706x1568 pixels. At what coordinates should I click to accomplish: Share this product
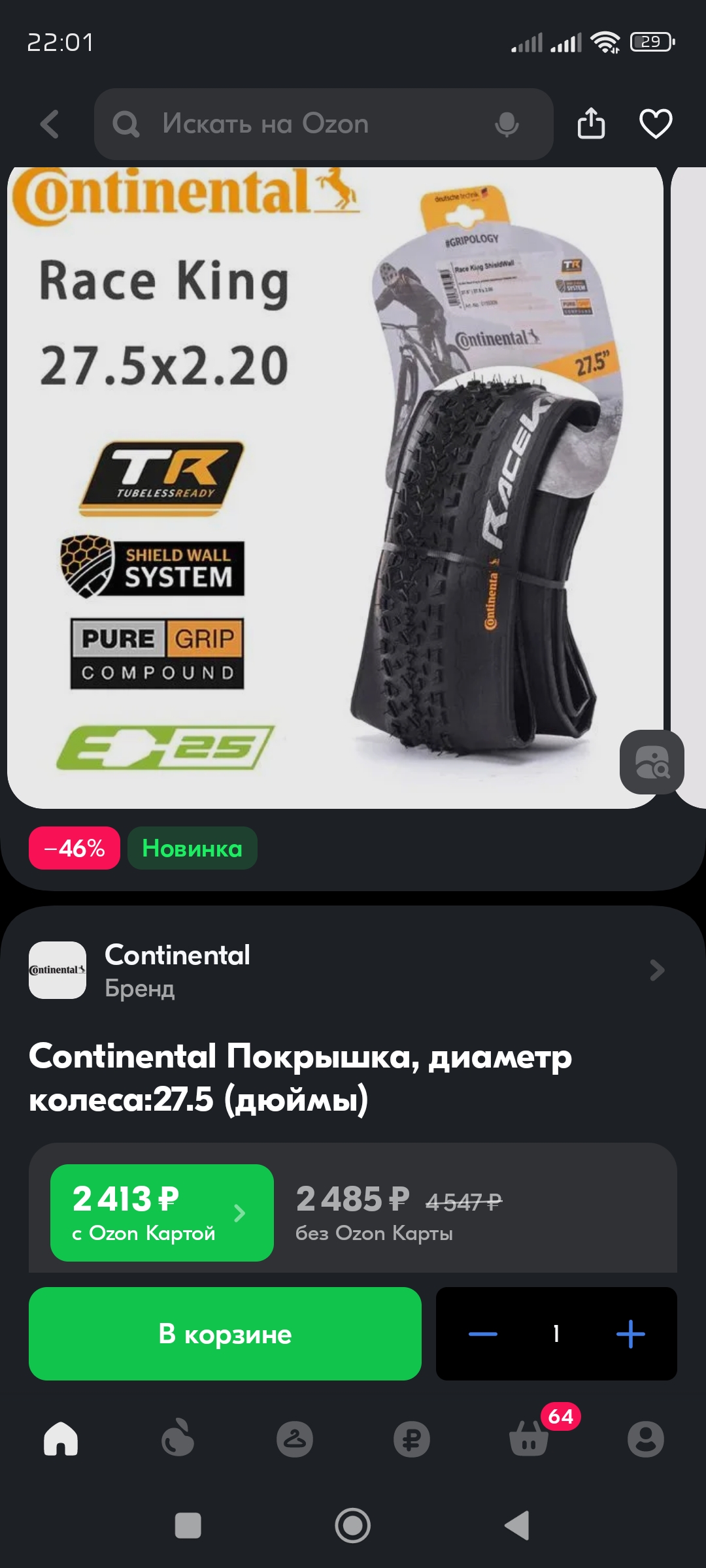point(591,123)
